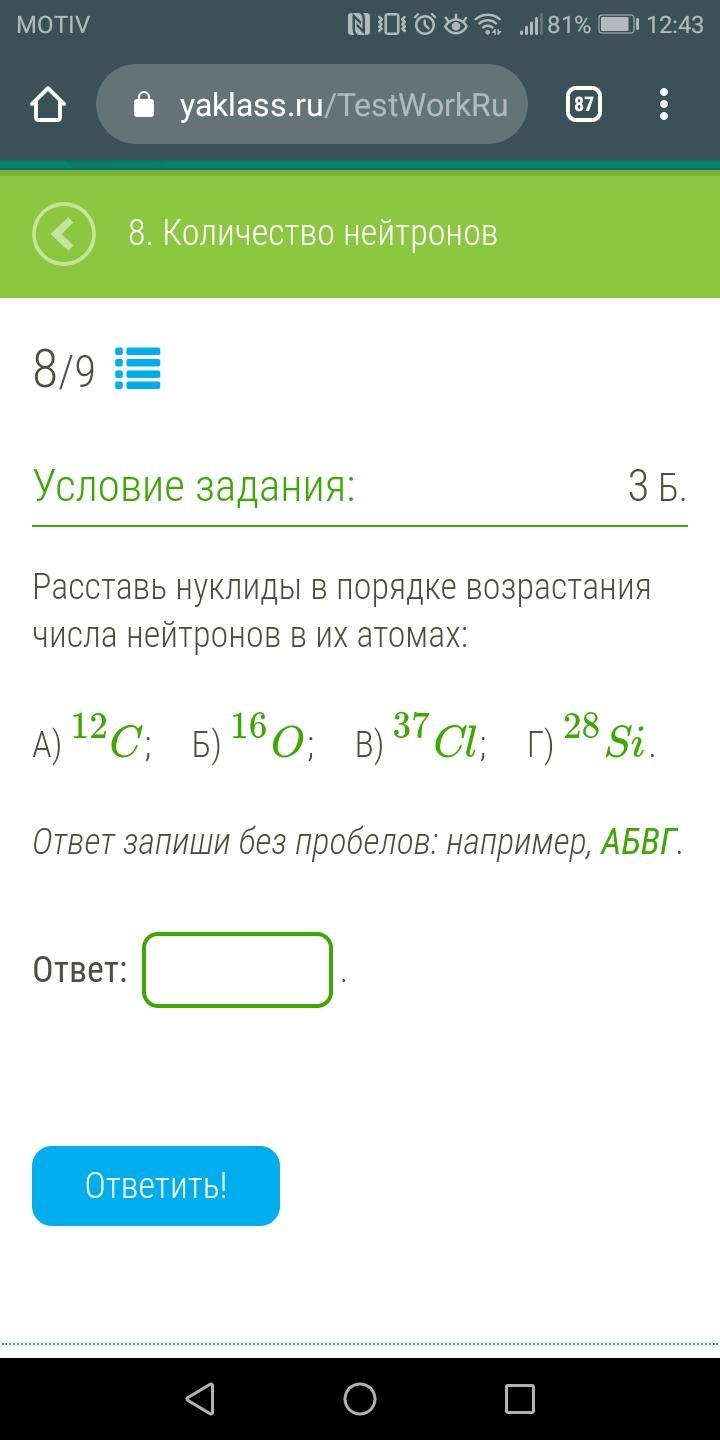Open the tab switcher showing 87 tabs
This screenshot has height=1440, width=720.
pos(584,104)
